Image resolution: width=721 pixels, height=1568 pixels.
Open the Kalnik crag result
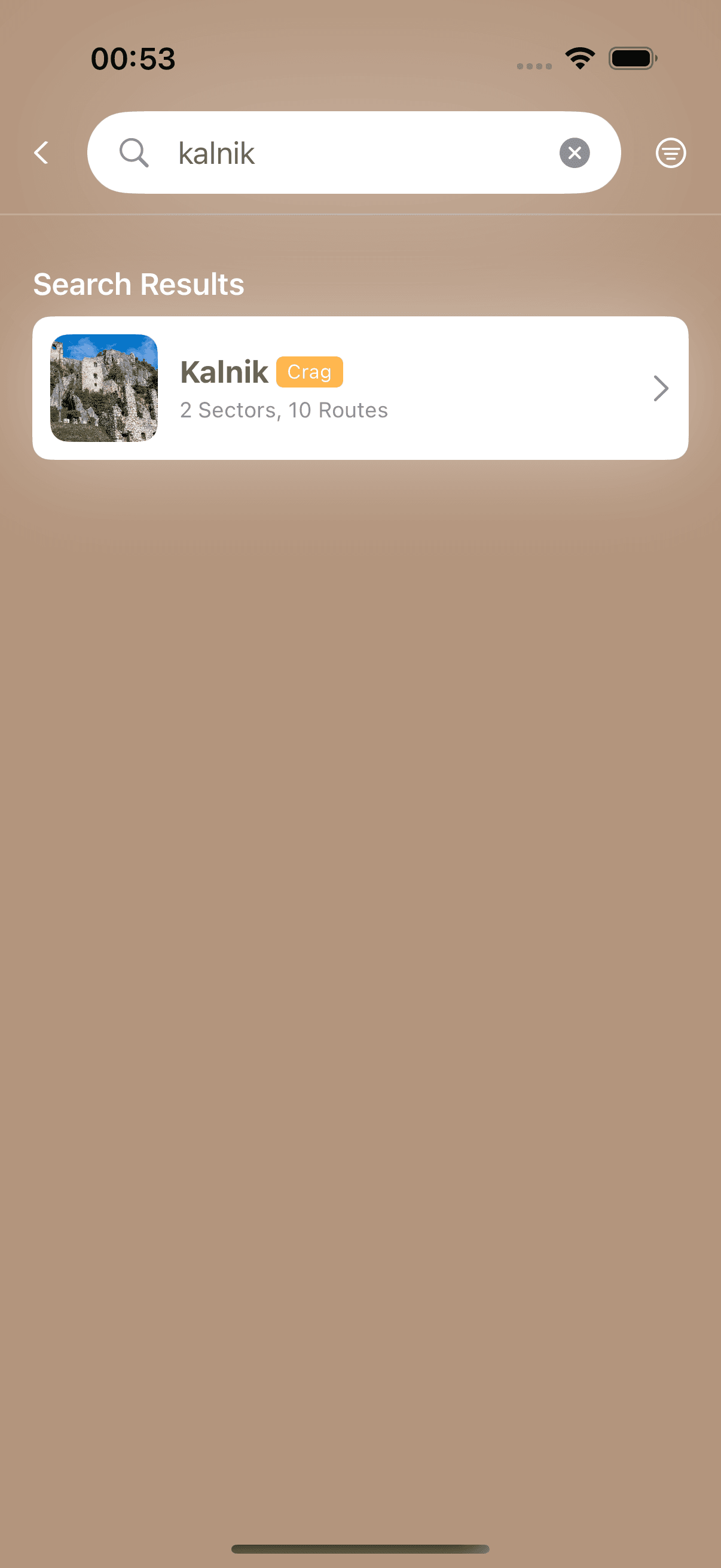360,388
